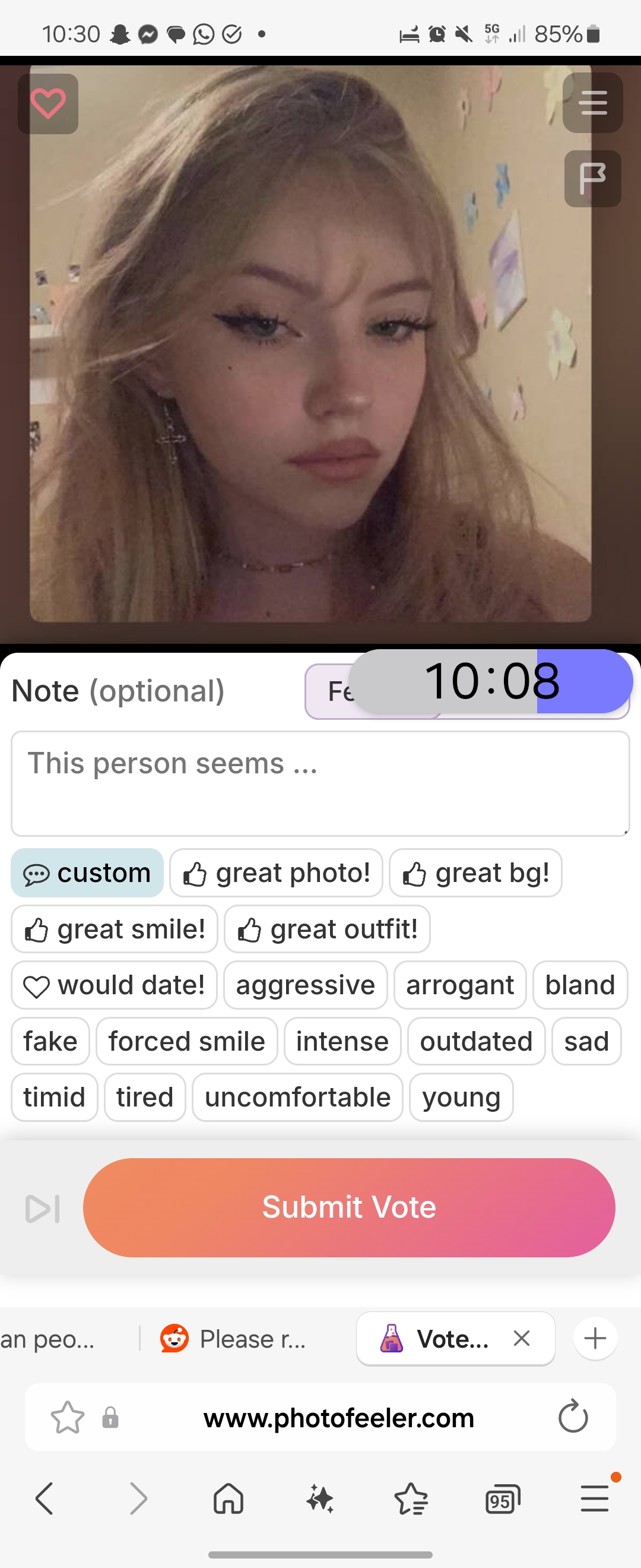Add the 'great smile!' note

(115, 929)
